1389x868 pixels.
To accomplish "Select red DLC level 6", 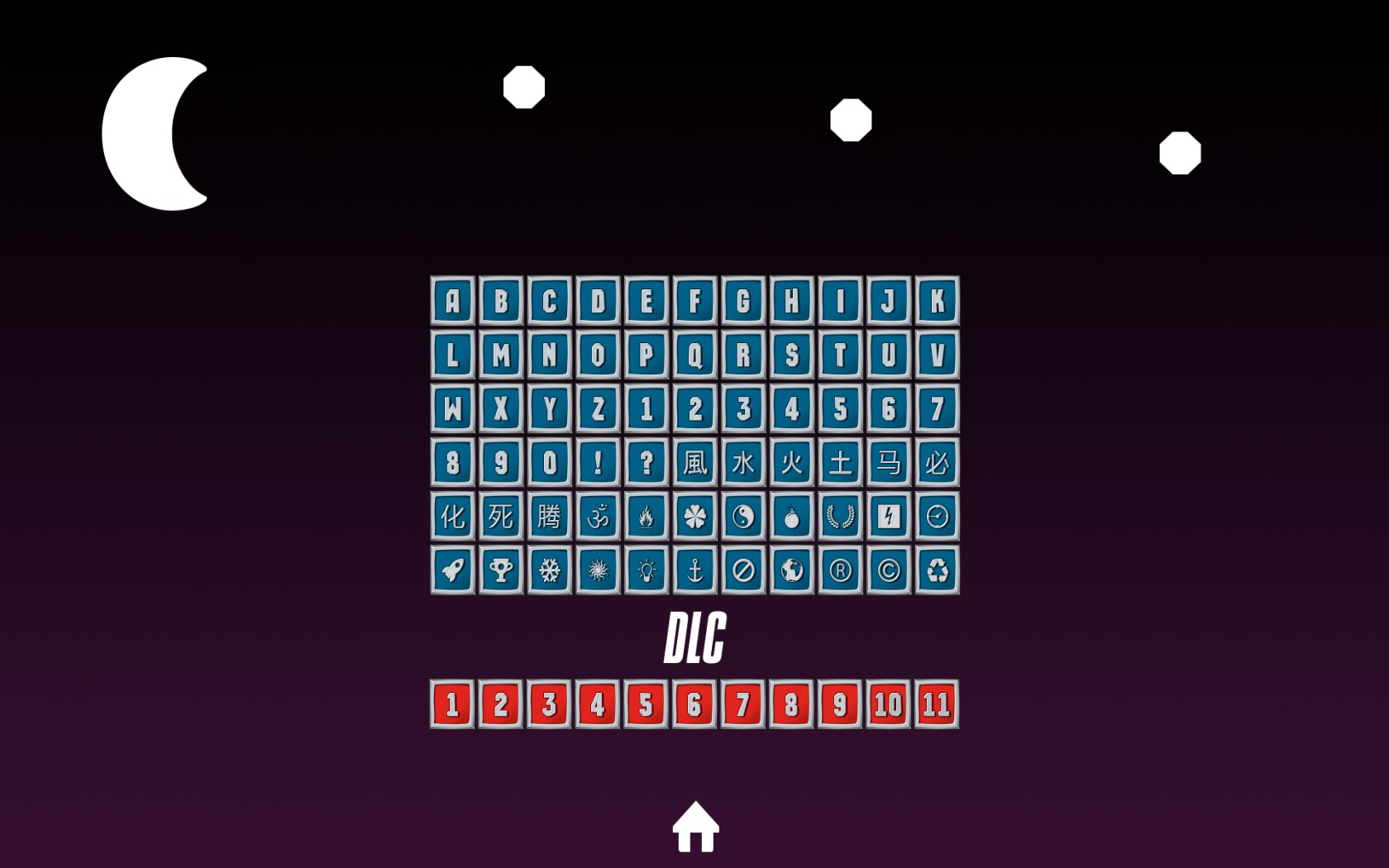I will 694,704.
